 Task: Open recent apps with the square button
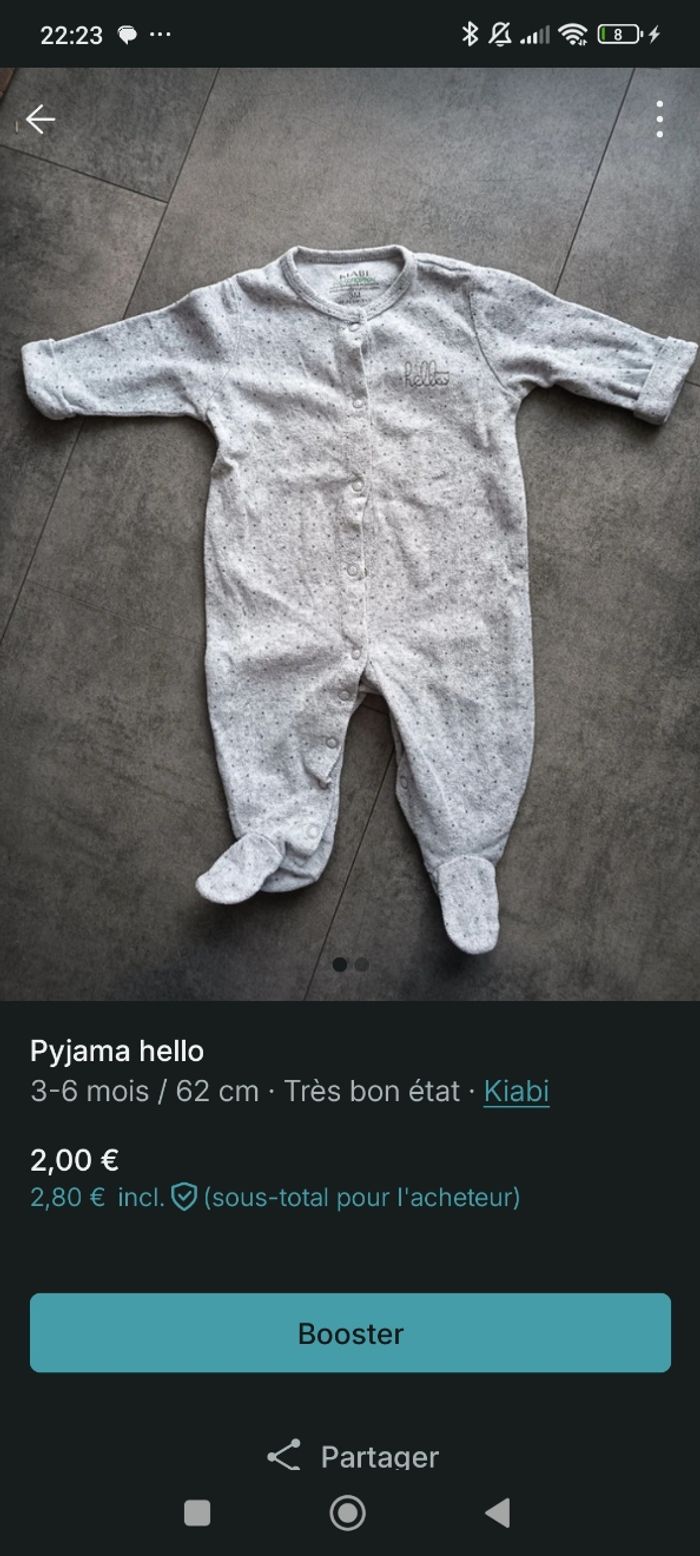[x=198, y=1513]
